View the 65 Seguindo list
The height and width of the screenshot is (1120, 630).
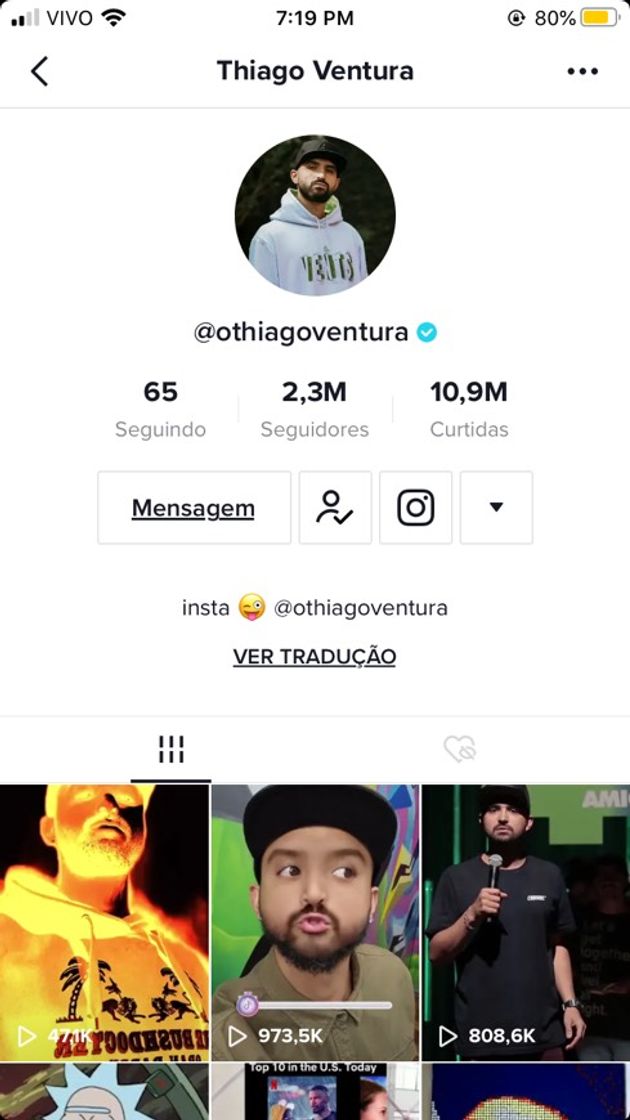click(x=160, y=409)
